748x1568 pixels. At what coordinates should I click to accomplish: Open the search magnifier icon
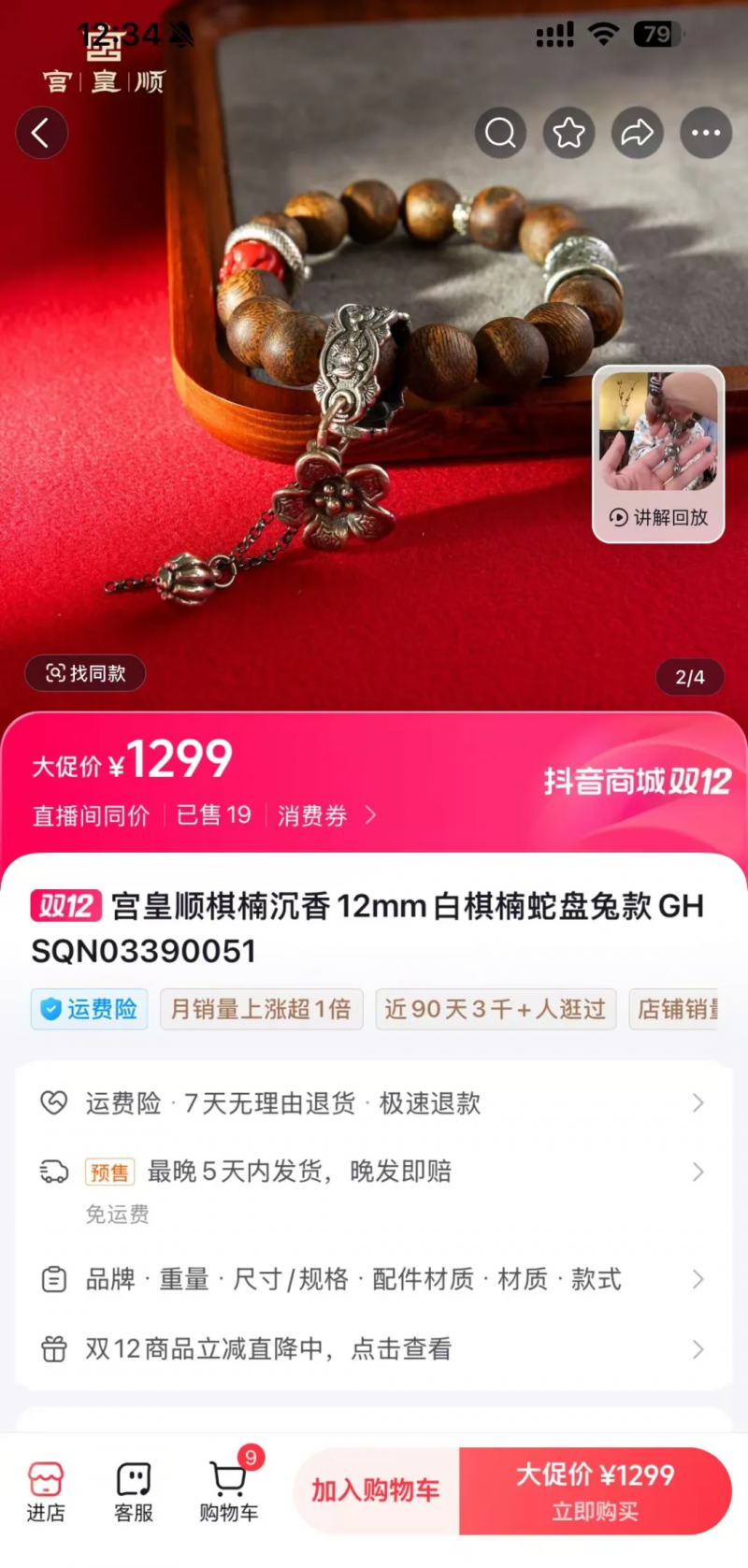coord(500,133)
